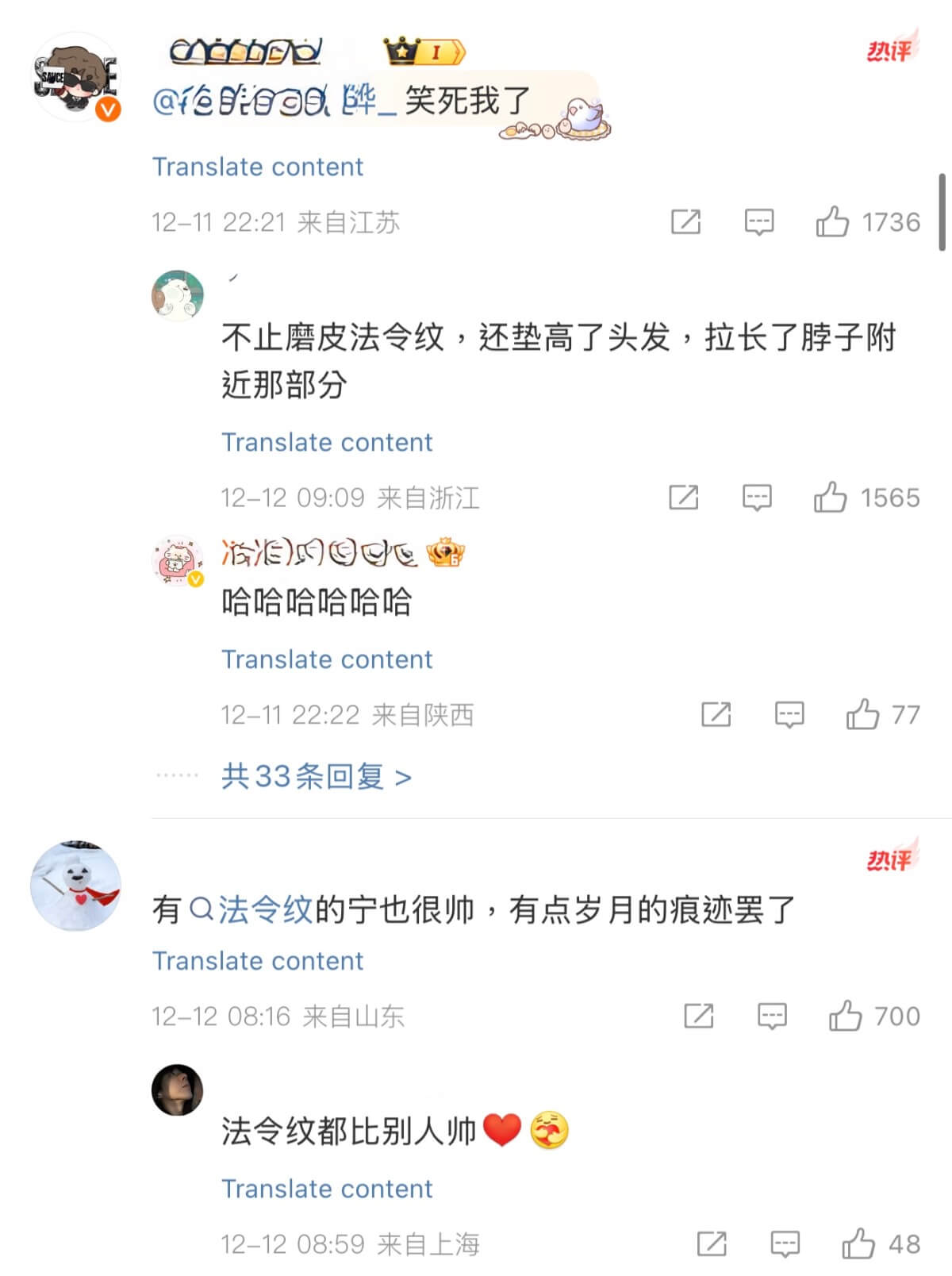The height and width of the screenshot is (1276, 952).
Task: Share the reply from 浙江
Action: click(x=683, y=498)
